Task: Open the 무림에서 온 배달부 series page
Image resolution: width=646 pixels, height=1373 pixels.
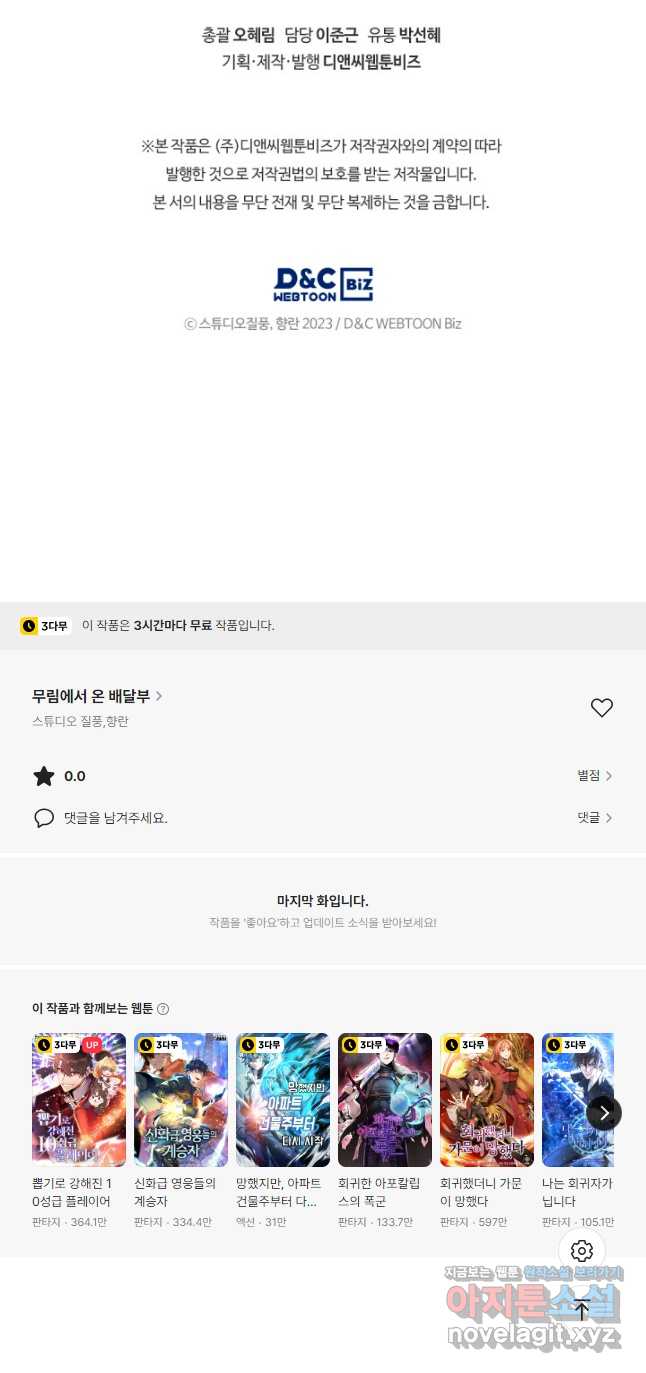Action: click(x=97, y=696)
